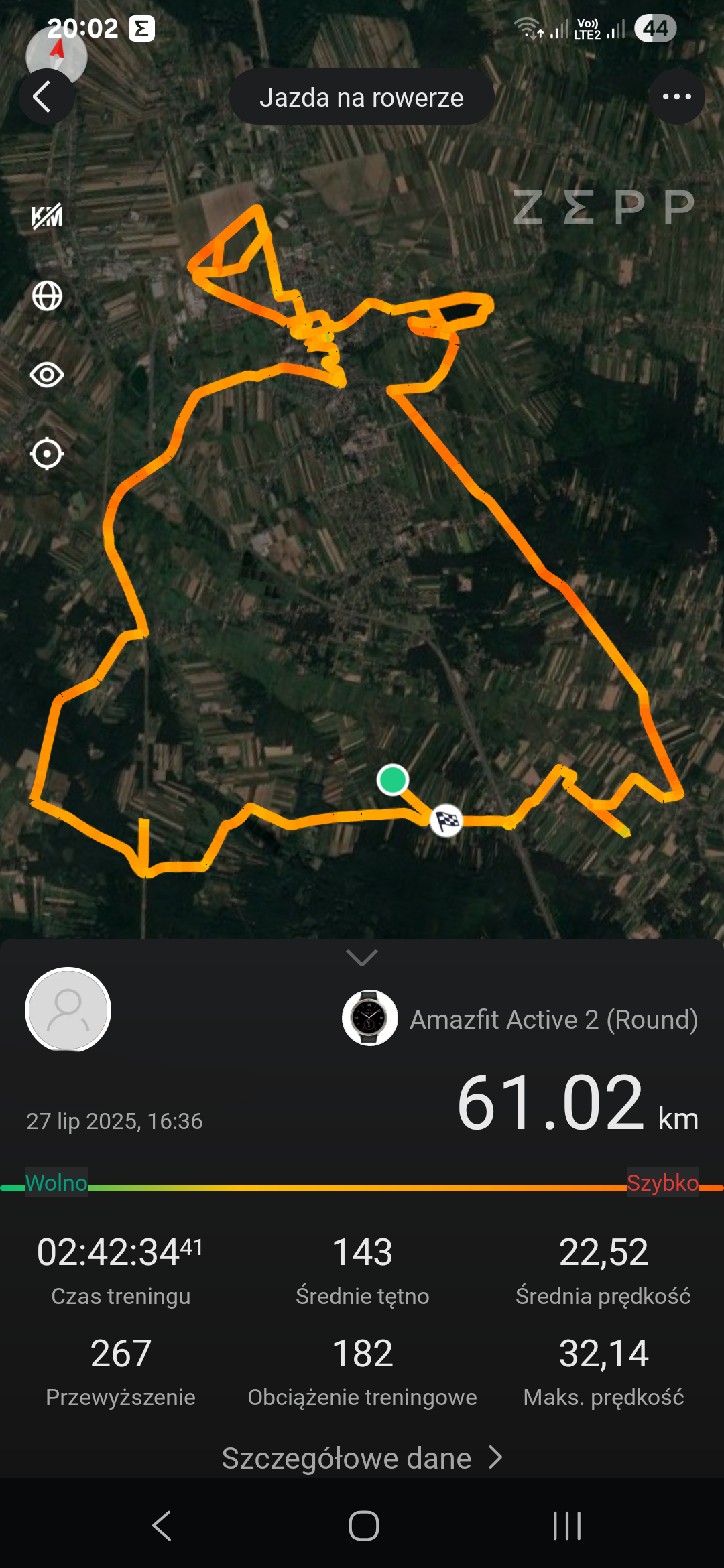Toggle kilometer markers on the map
This screenshot has height=1568, width=724.
(47, 216)
